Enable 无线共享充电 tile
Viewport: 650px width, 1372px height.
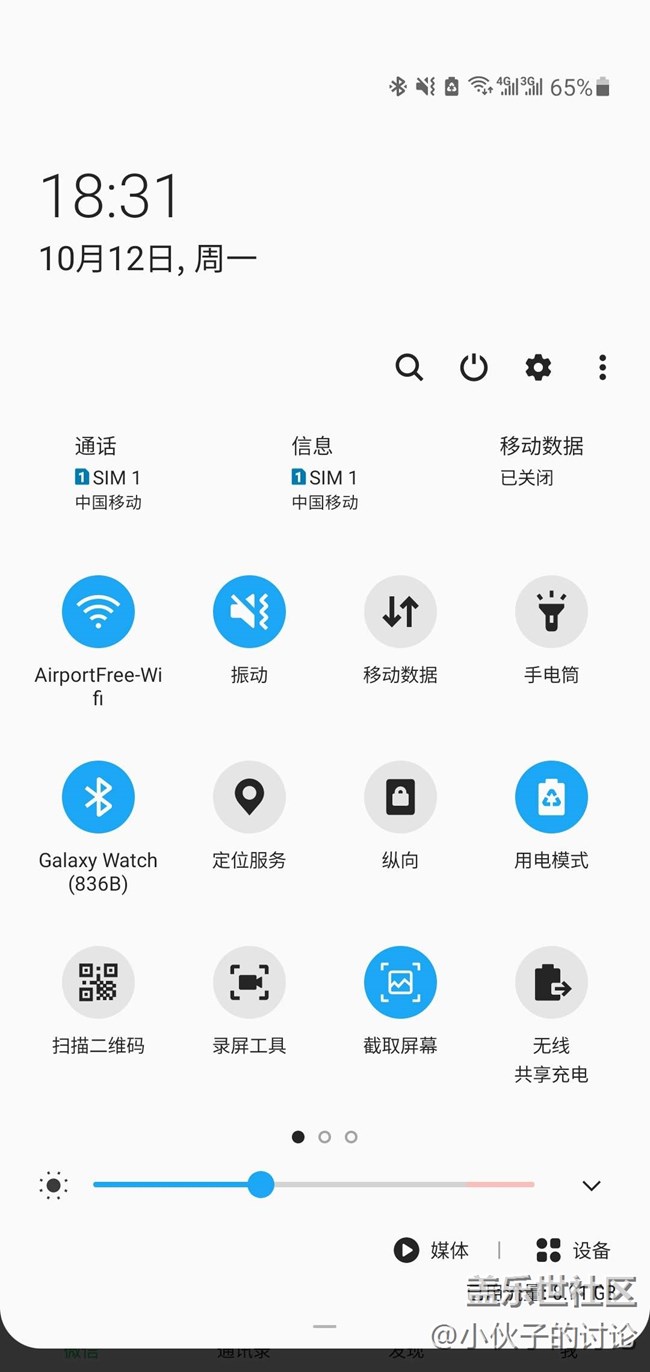[x=551, y=983]
